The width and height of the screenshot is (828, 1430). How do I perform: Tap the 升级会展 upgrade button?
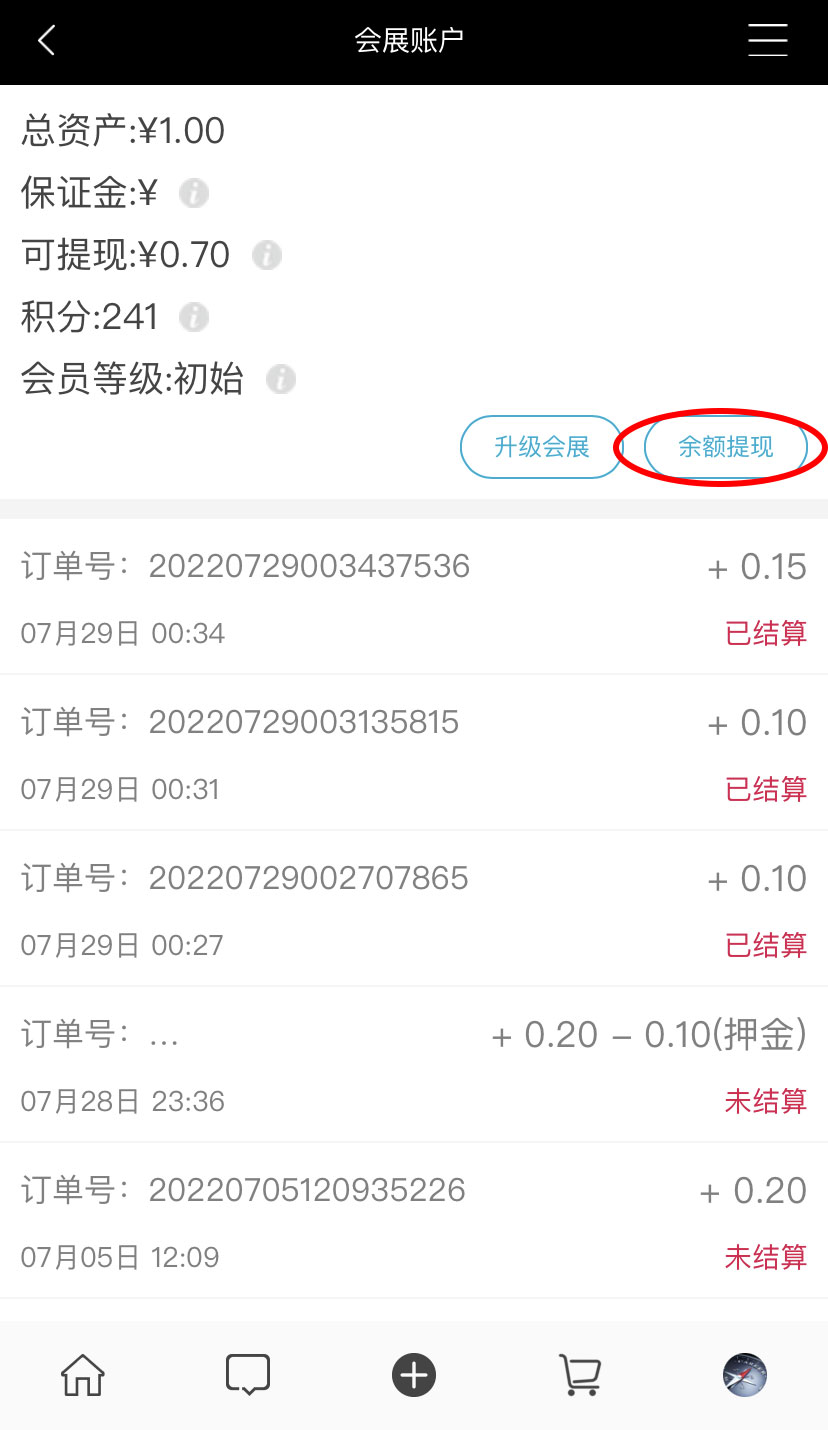[542, 447]
